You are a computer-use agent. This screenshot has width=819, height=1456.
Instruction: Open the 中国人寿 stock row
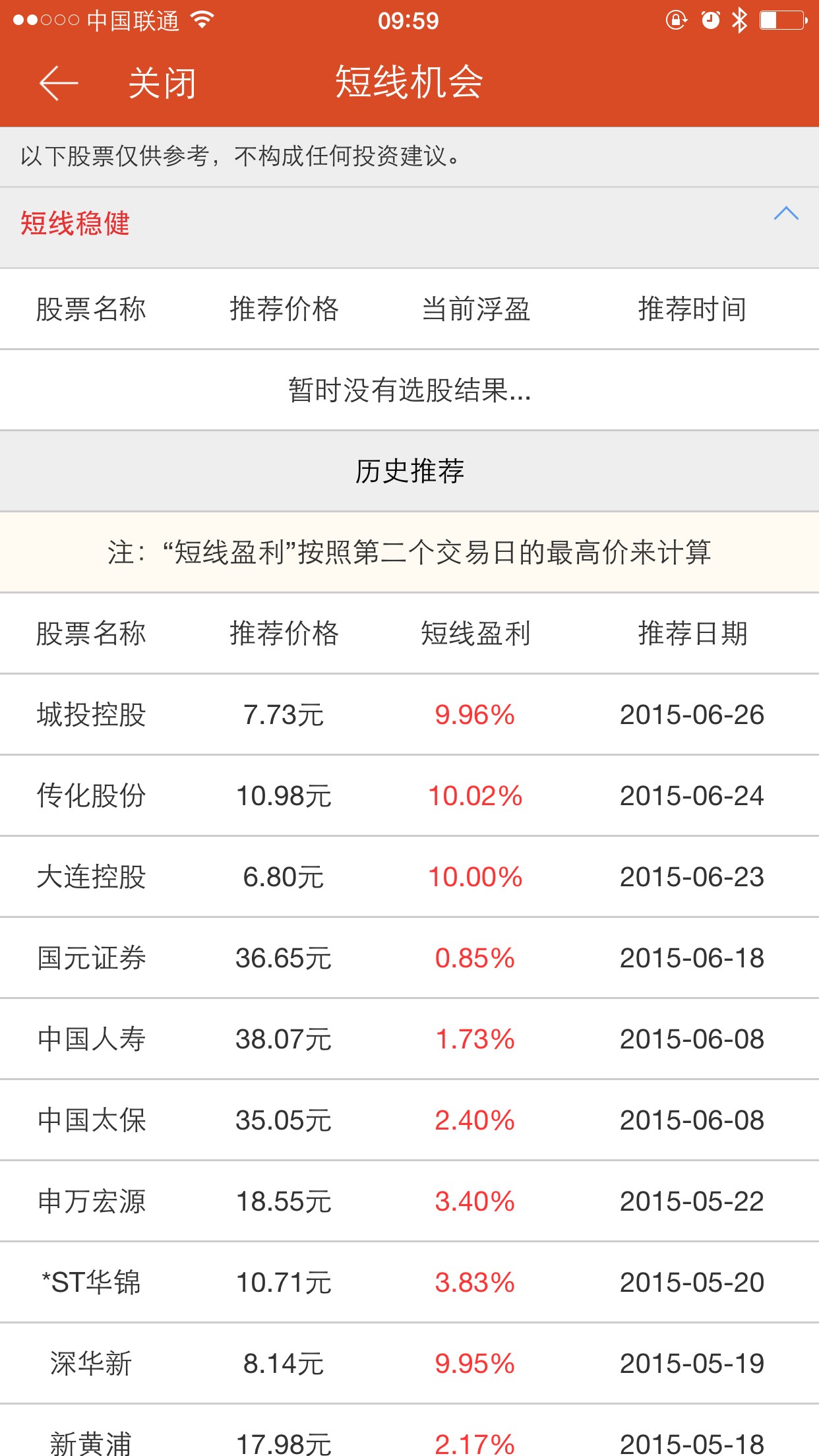tap(409, 1039)
